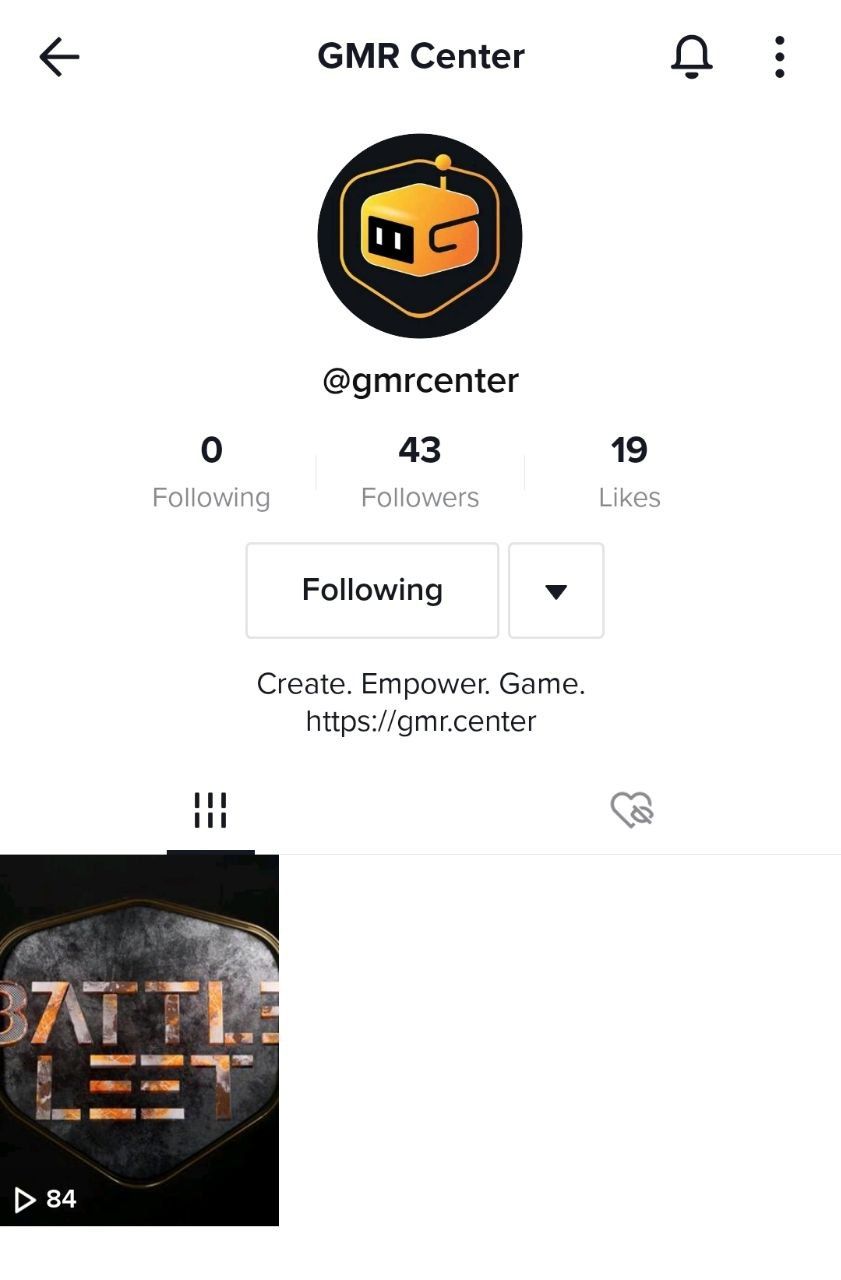View the 43 Followers list
Screen dimensions: 841x1280
[420, 471]
